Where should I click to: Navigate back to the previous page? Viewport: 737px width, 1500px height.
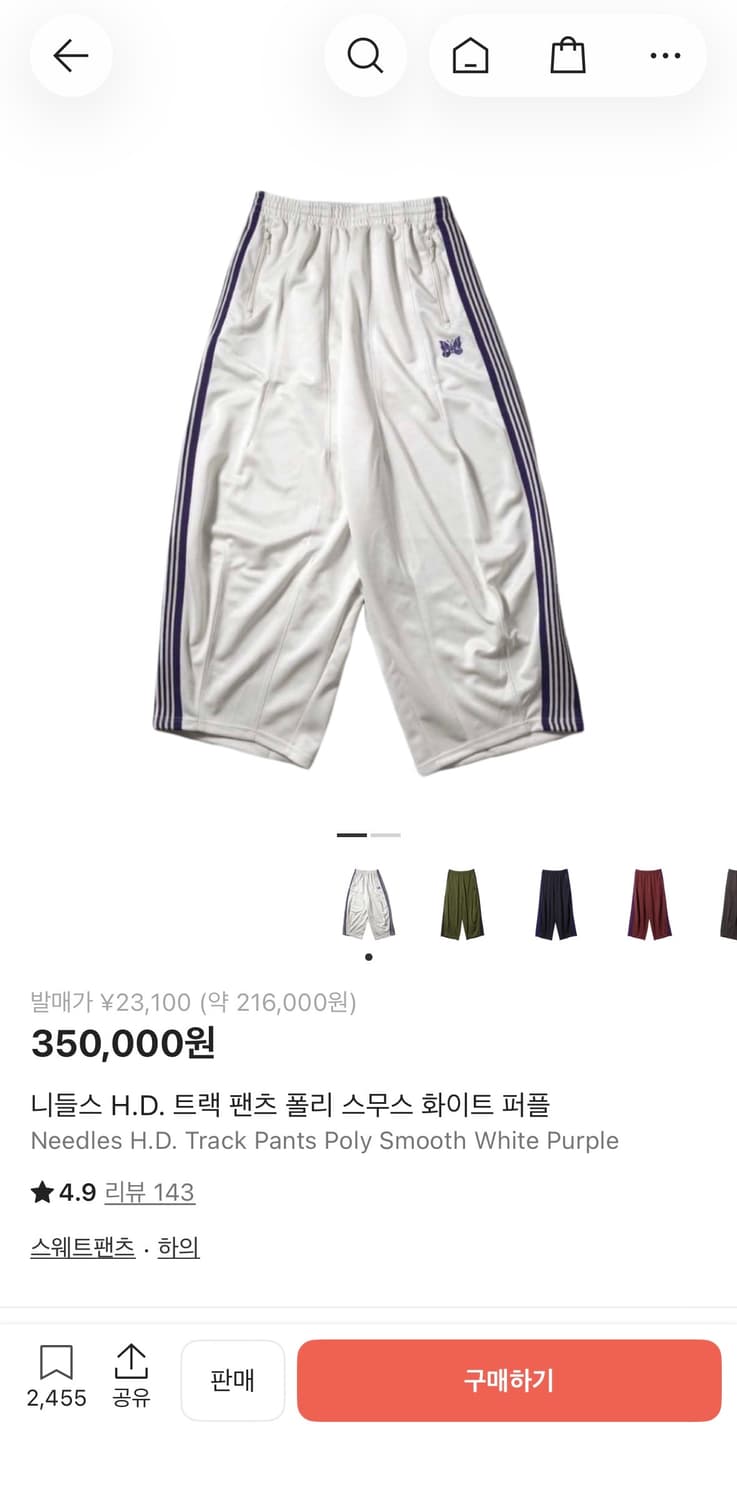coord(70,56)
